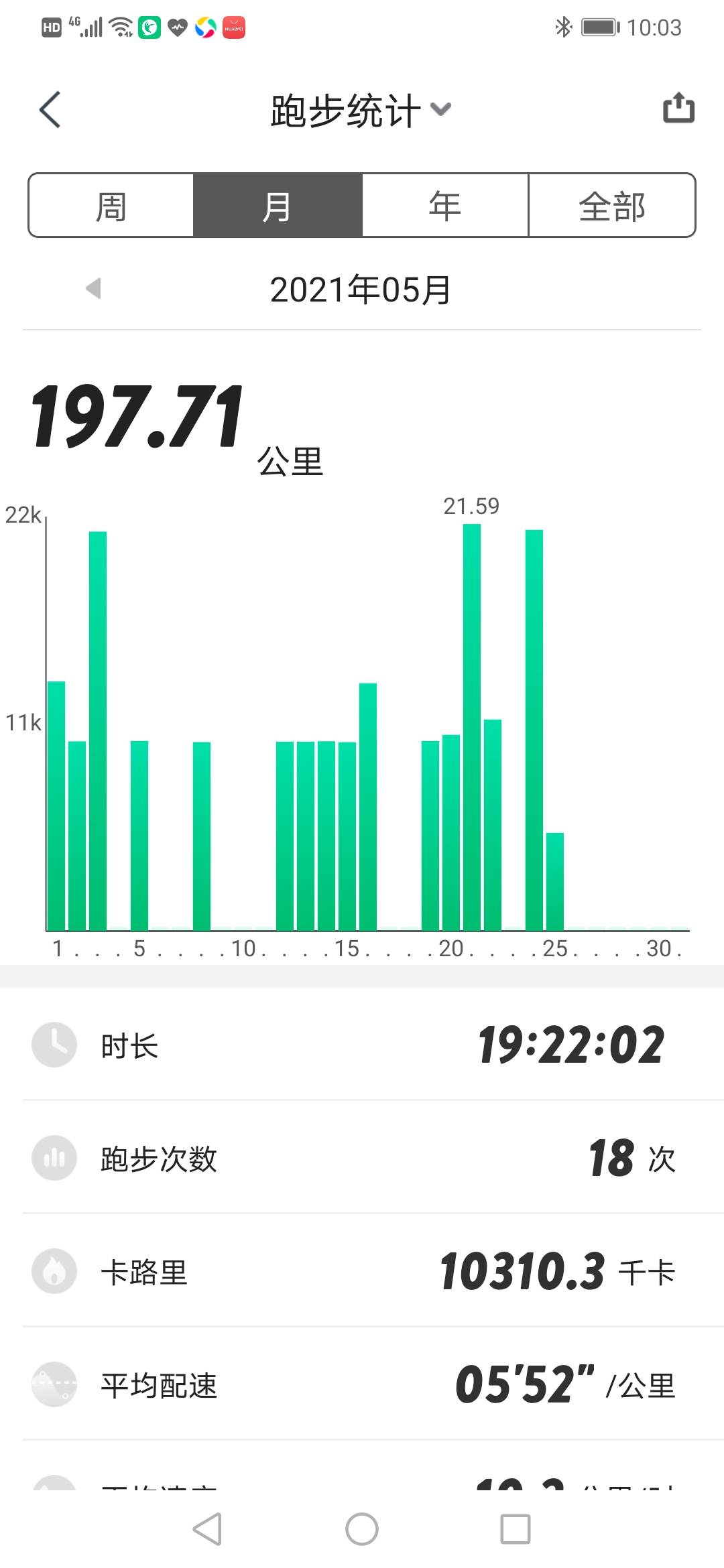Viewport: 724px width, 1568px height.
Task: Switch to the 周 tab
Action: pyautogui.click(x=111, y=206)
